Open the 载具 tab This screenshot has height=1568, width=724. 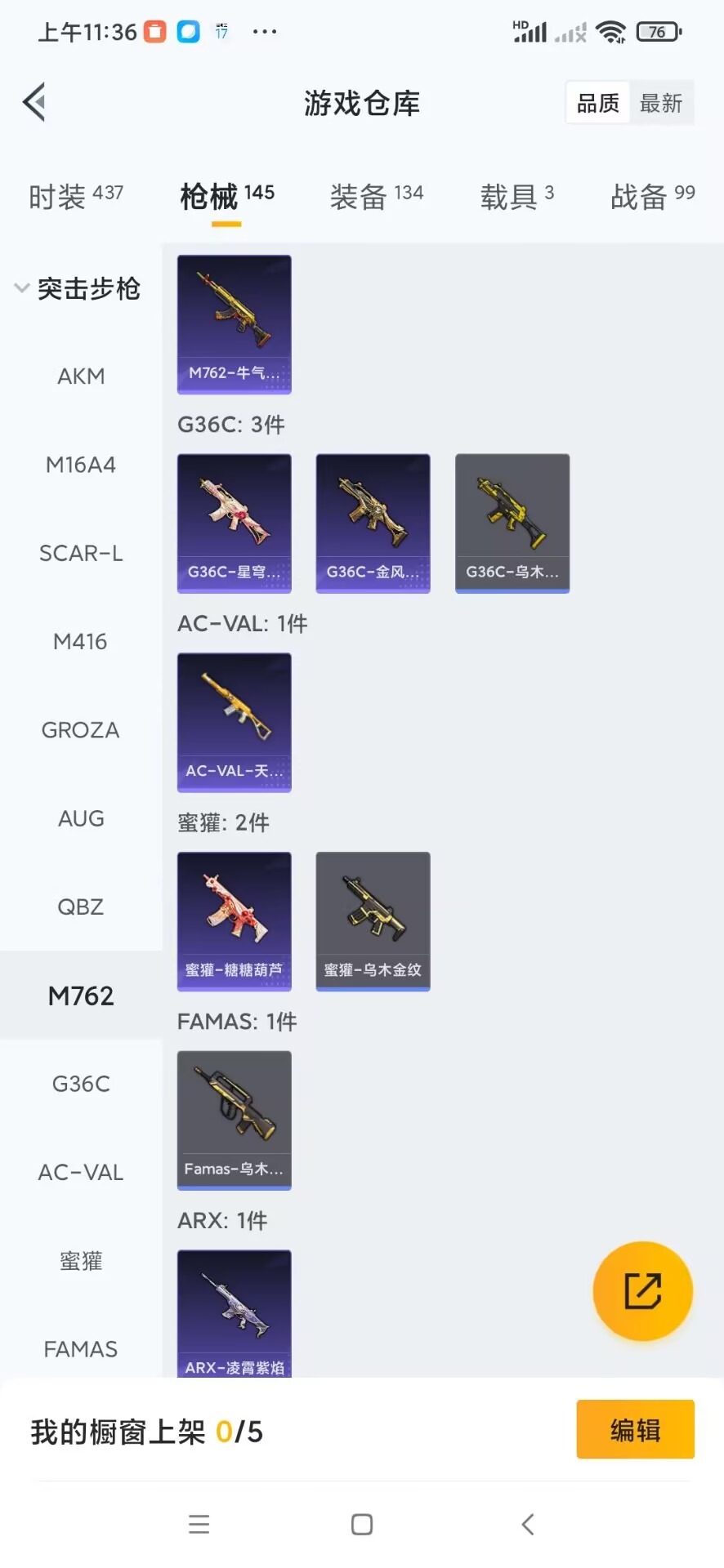(516, 196)
